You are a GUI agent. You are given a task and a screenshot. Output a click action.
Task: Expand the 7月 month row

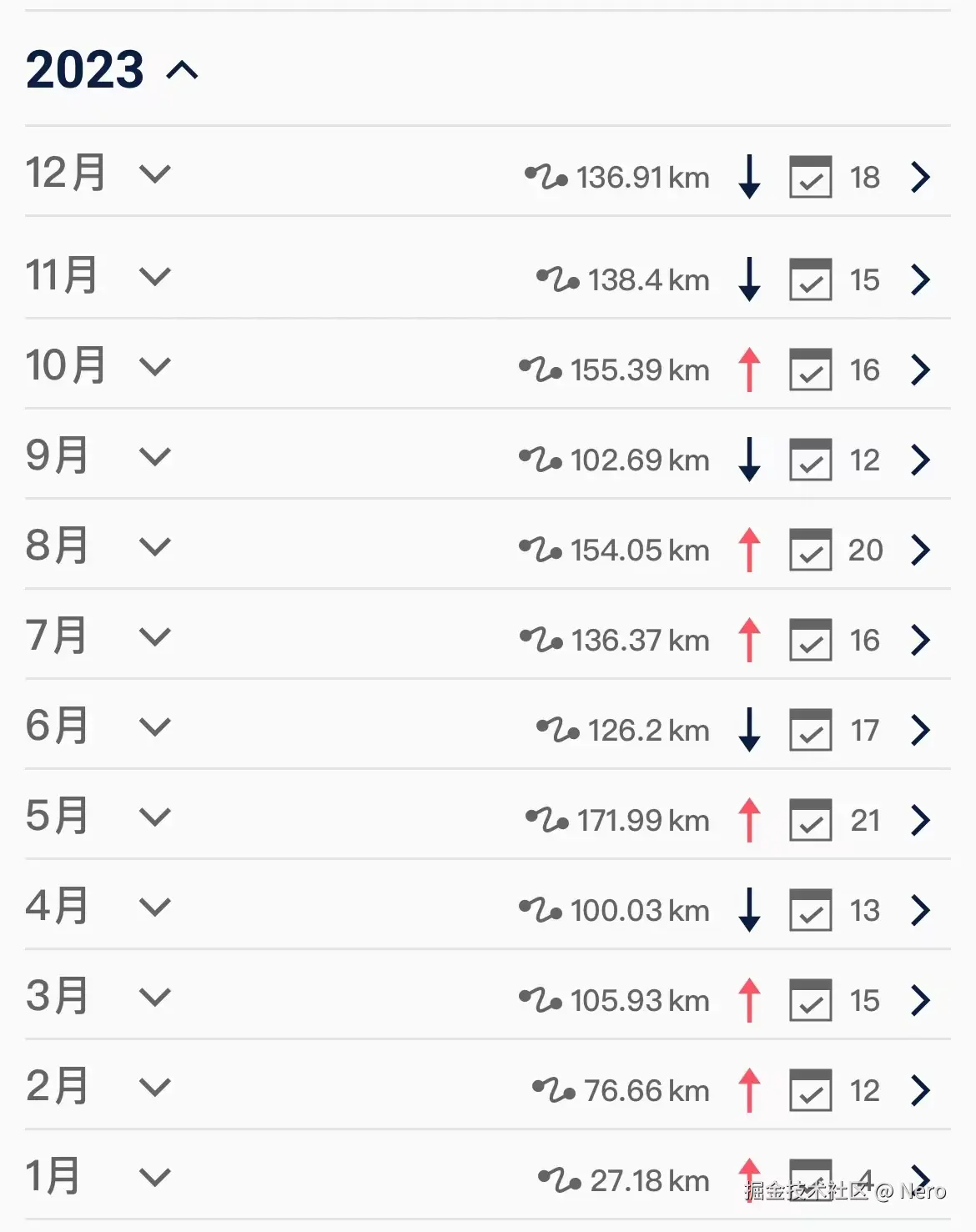pyautogui.click(x=155, y=636)
